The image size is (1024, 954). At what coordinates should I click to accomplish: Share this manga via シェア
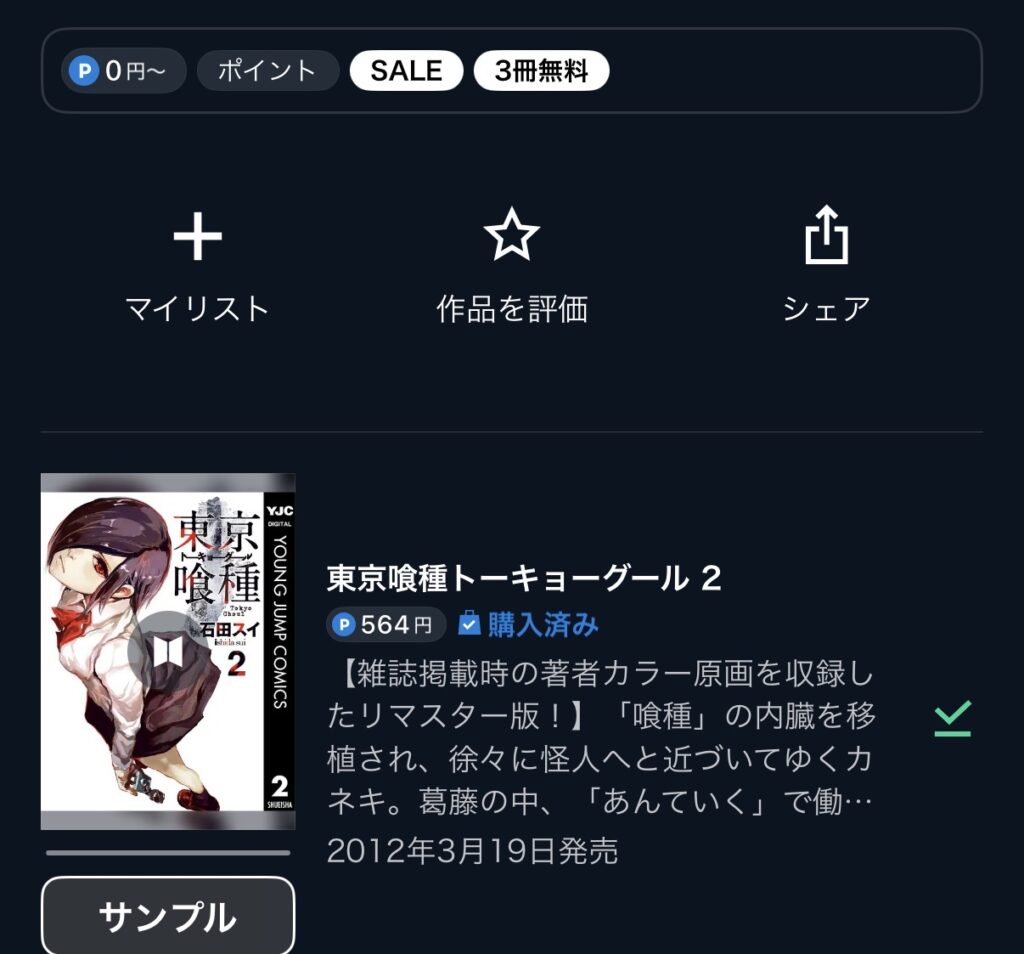826,264
